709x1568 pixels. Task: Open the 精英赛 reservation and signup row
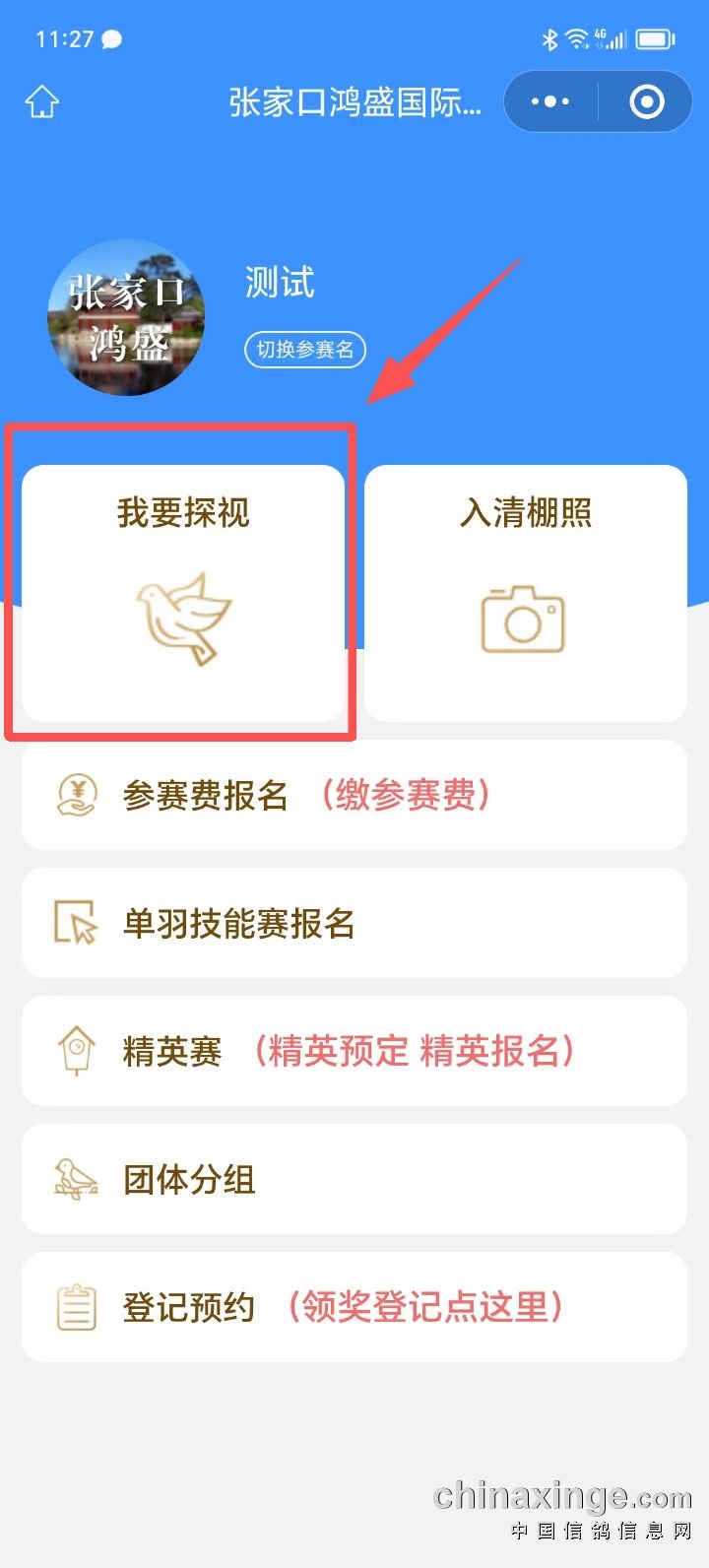pos(354,1051)
